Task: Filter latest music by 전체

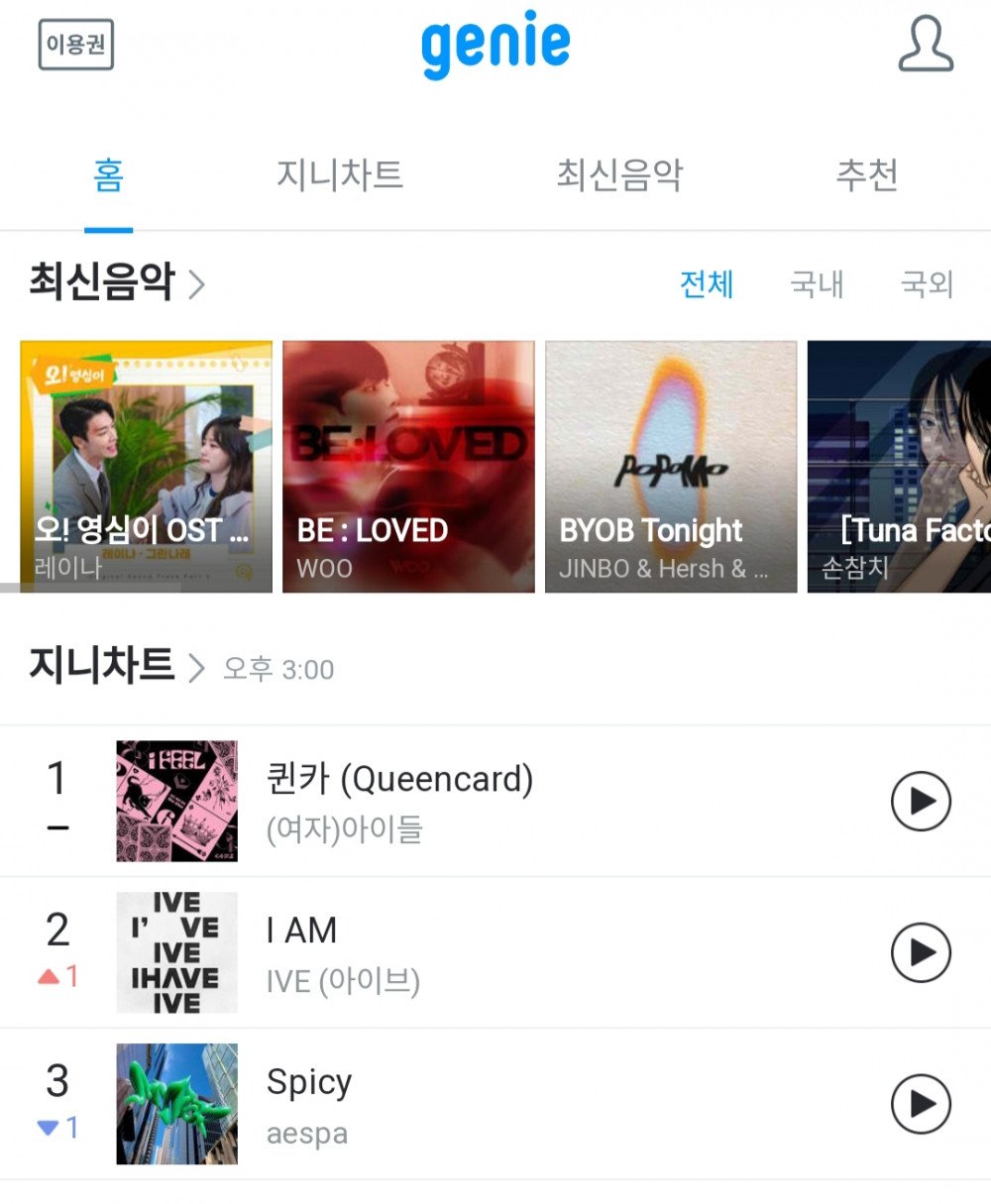Action: (707, 284)
